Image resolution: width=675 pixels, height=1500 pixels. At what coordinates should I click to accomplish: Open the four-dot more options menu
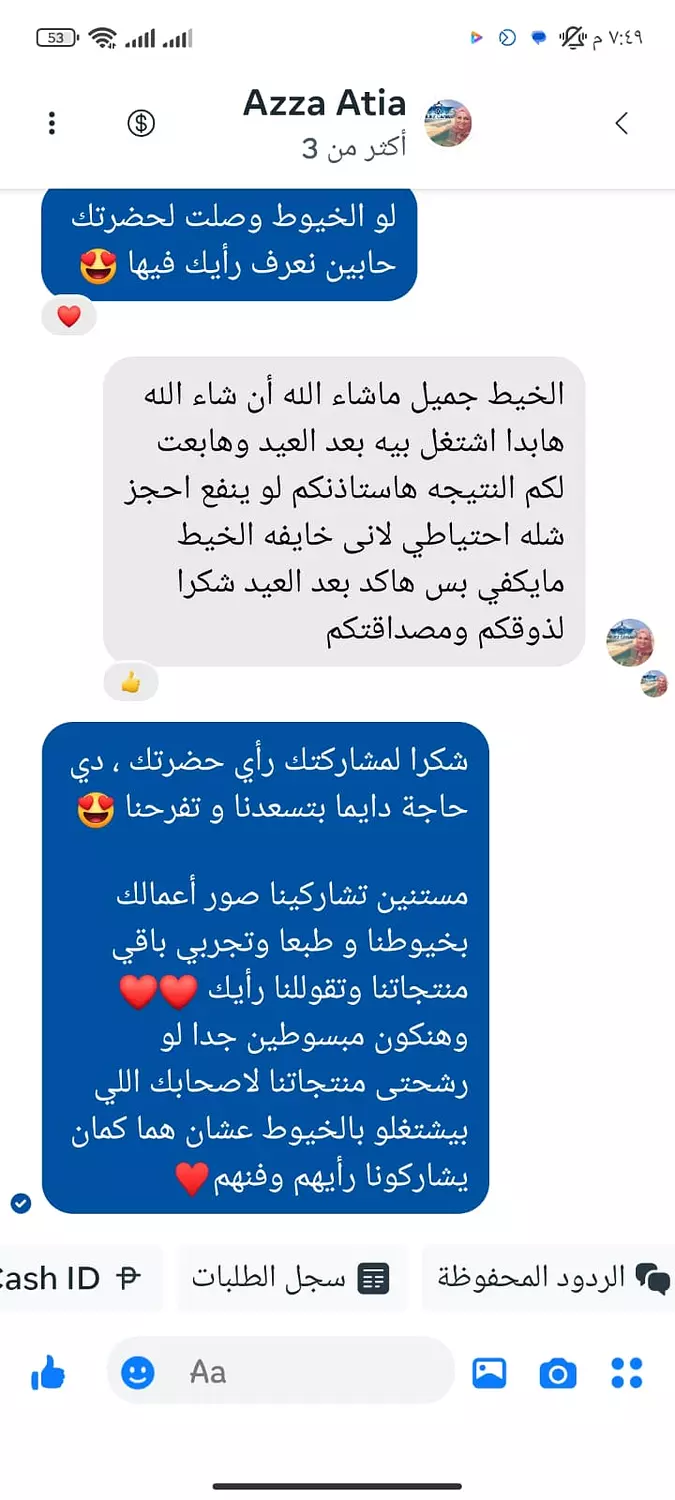(627, 1373)
